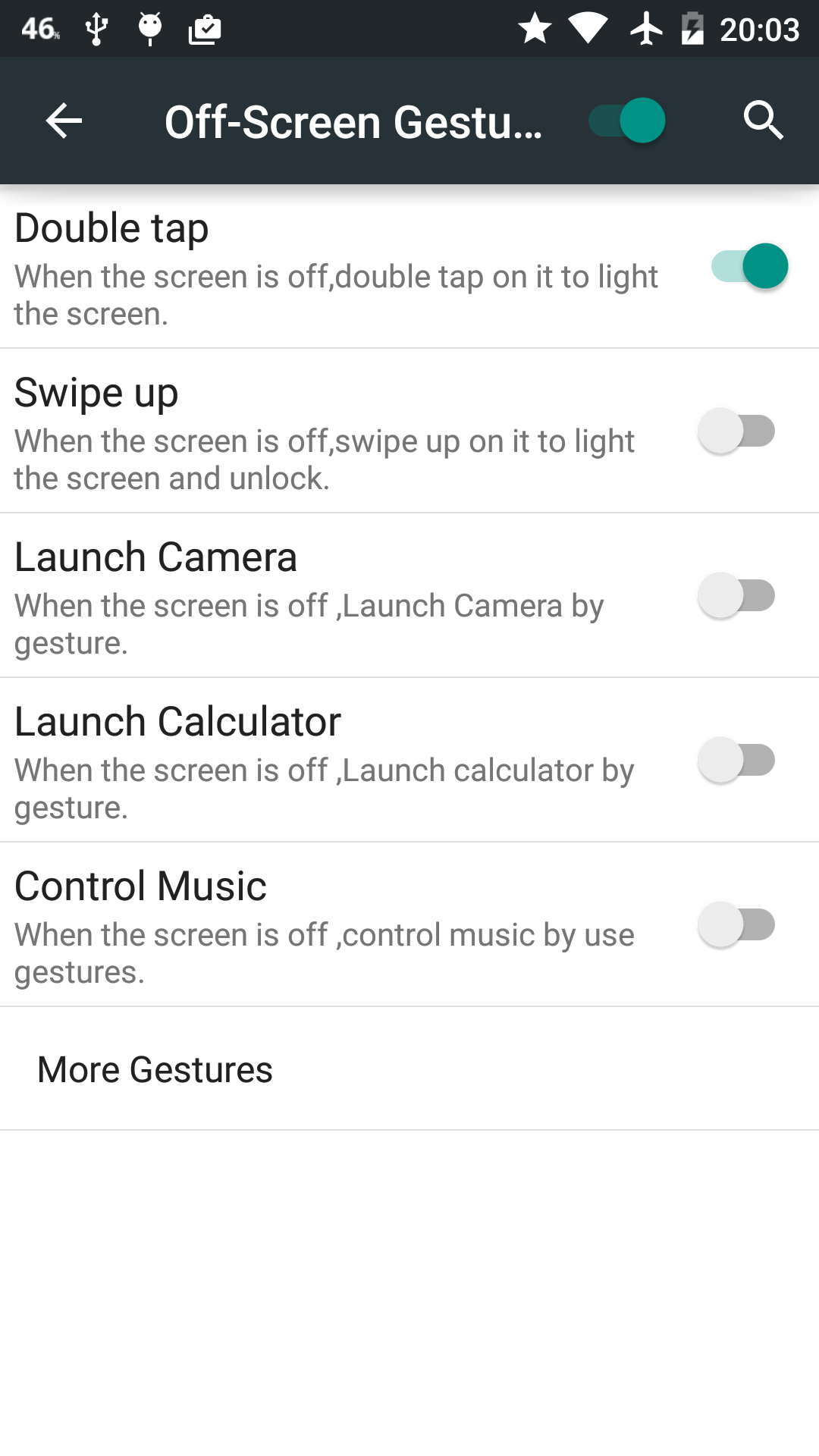Go back using the toolbar arrow
The height and width of the screenshot is (1456, 819).
(64, 121)
